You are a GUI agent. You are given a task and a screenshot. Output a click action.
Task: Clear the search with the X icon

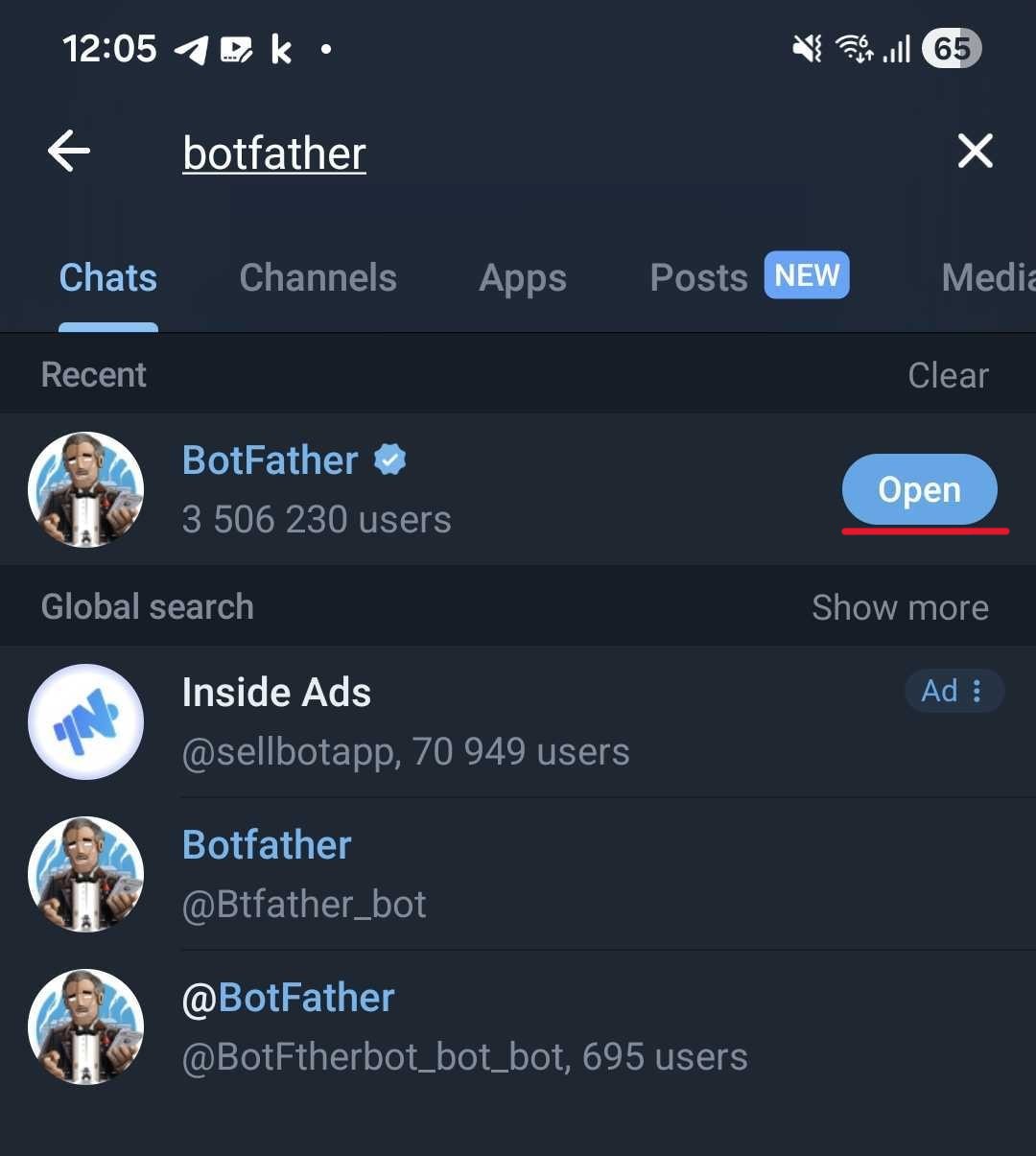[975, 151]
